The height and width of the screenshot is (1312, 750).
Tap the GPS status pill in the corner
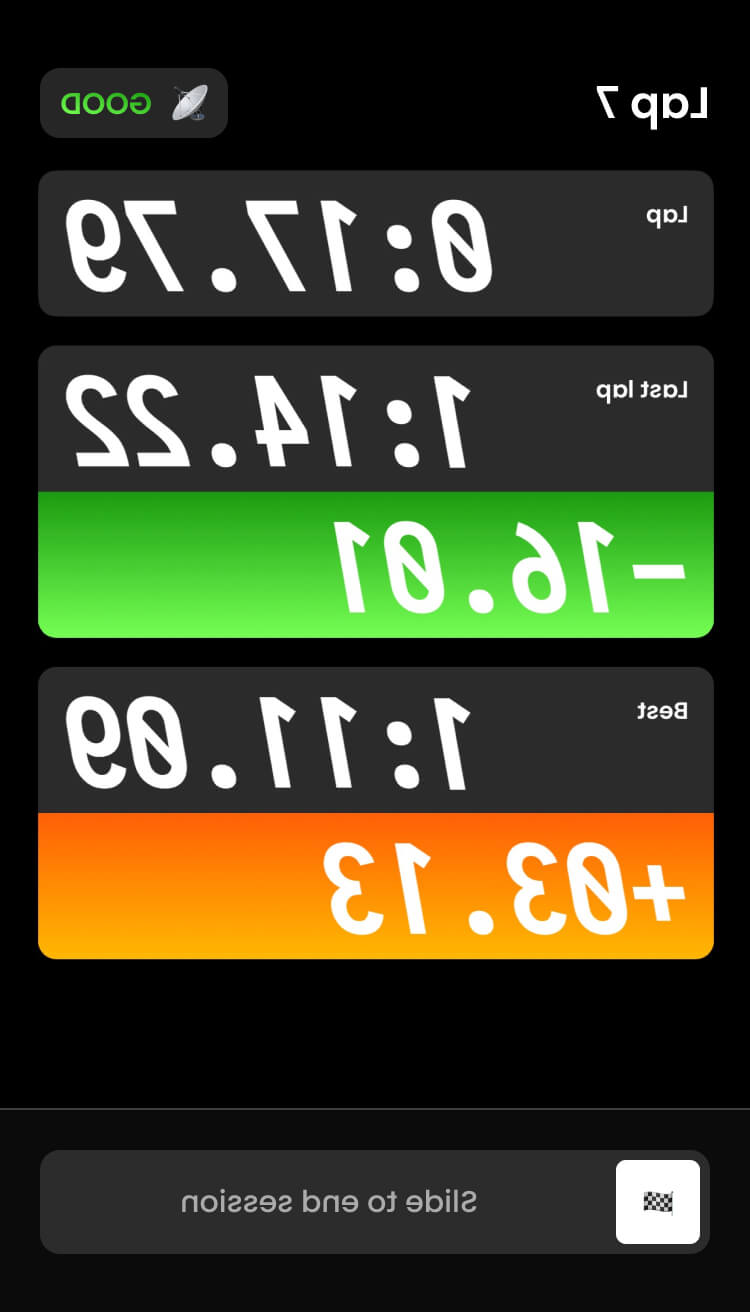[x=133, y=102]
